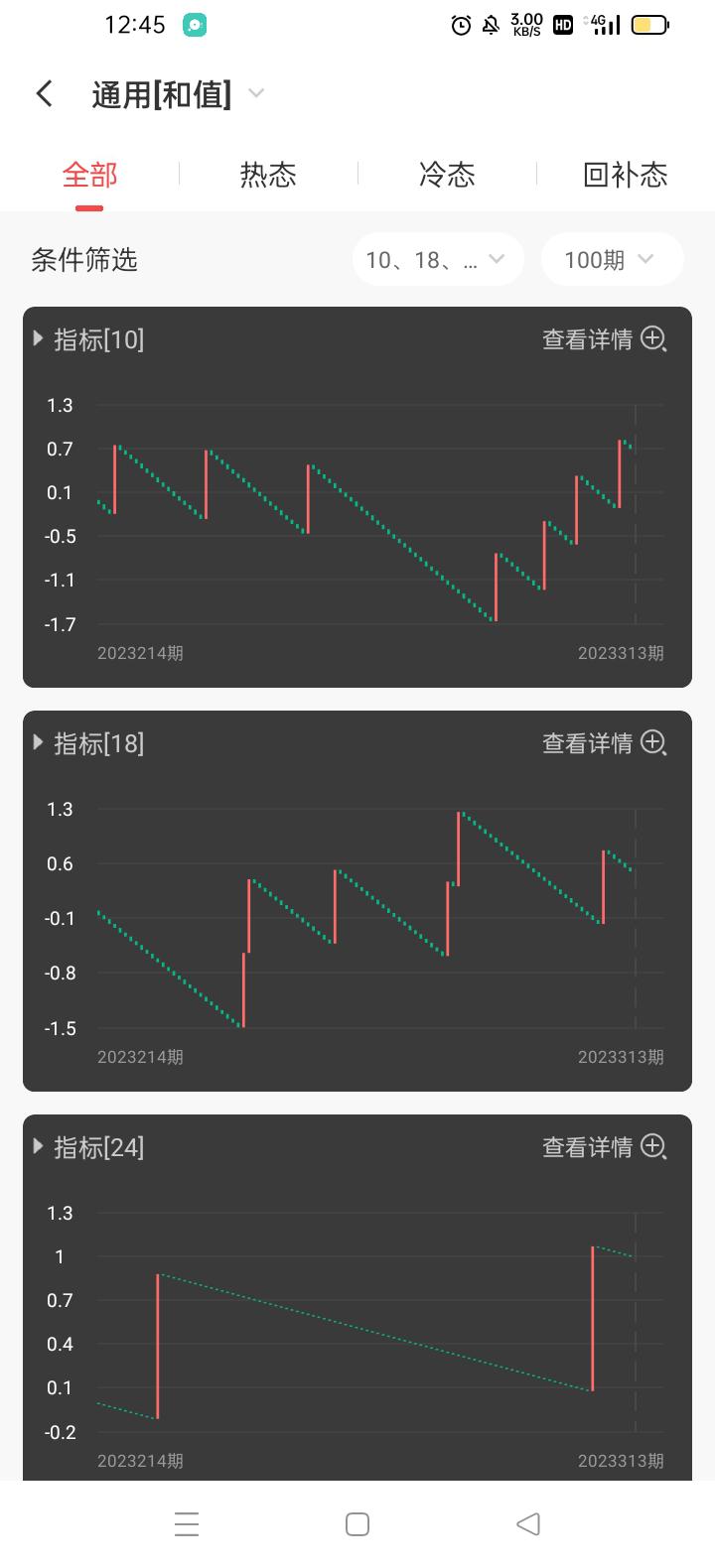
Task: Switch to the 全部 tab
Action: (x=89, y=176)
